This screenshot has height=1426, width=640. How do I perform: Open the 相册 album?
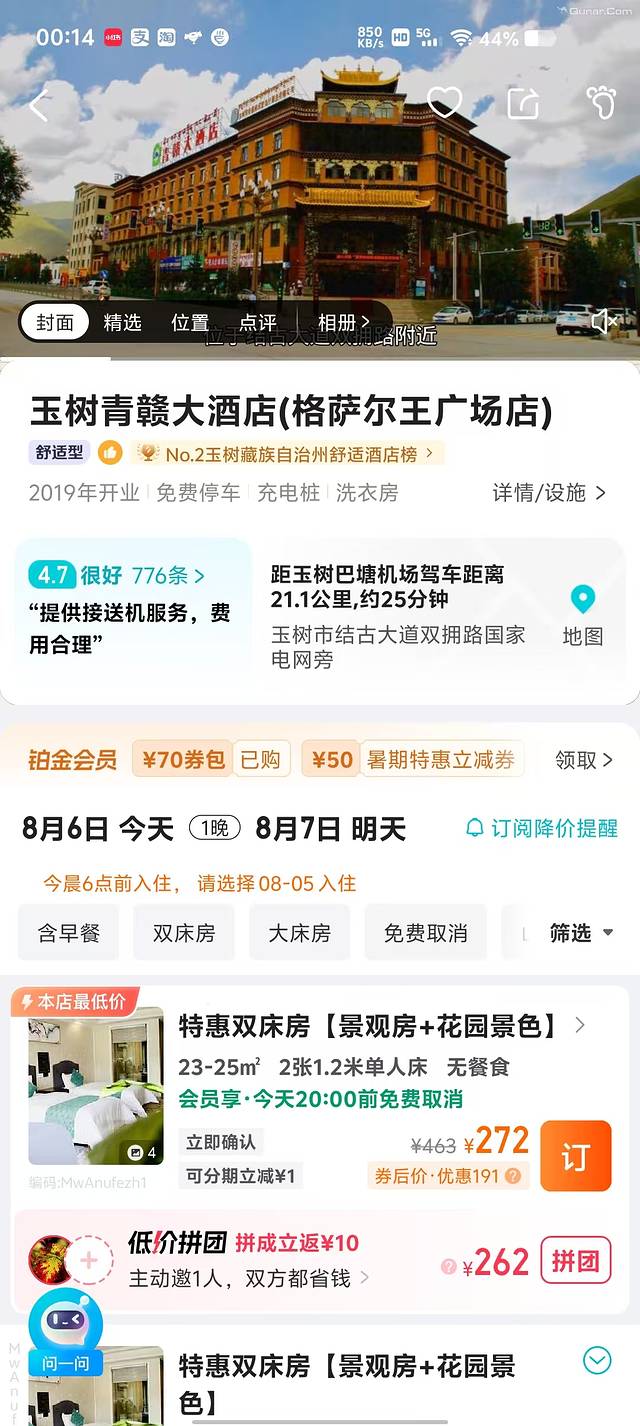click(x=343, y=322)
